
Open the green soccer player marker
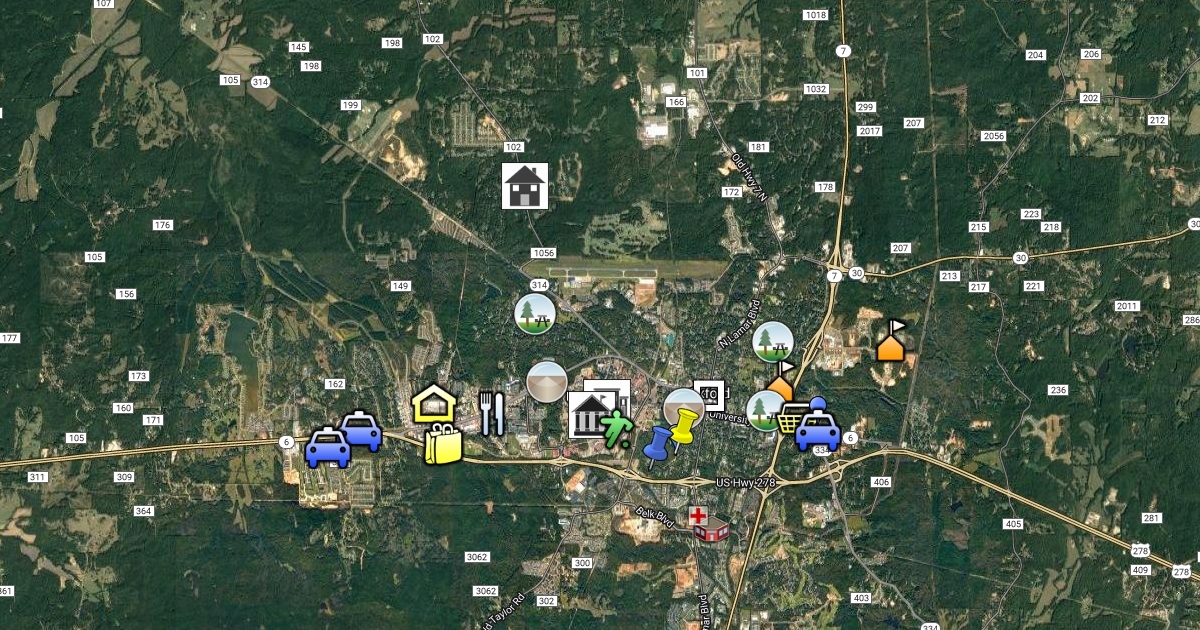(617, 428)
